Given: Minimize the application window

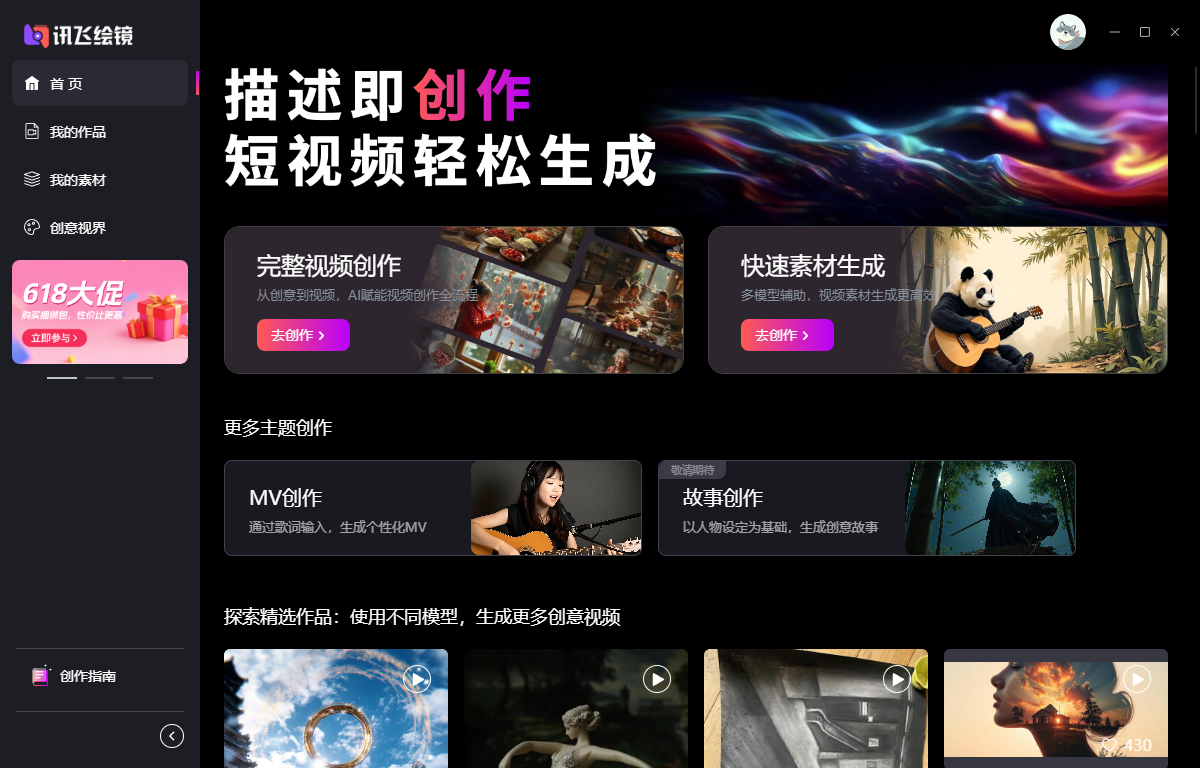Looking at the screenshot, I should tap(1115, 32).
